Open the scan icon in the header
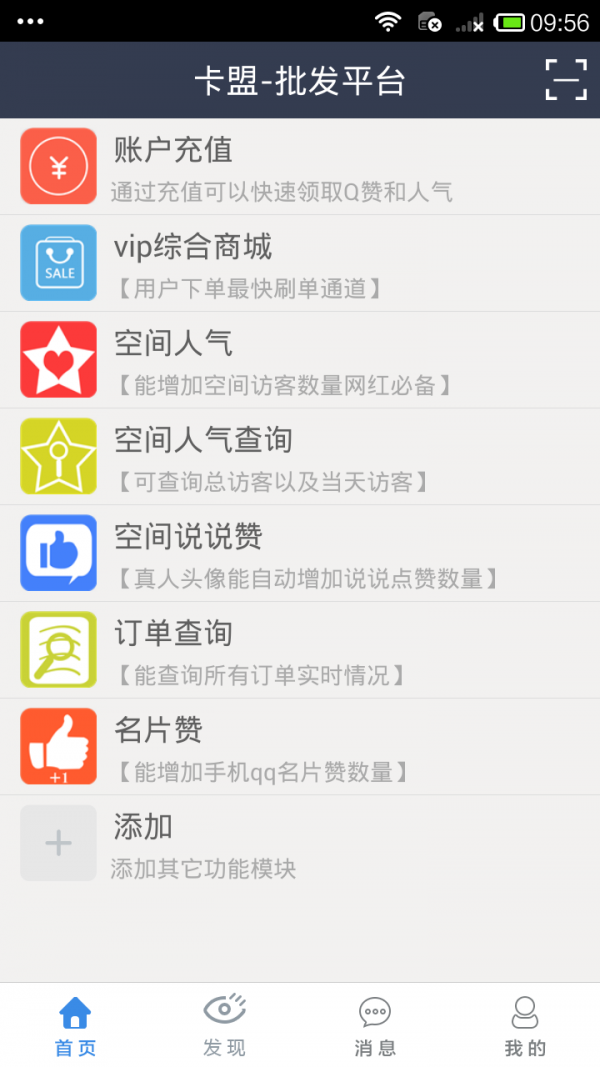 [x=565, y=80]
